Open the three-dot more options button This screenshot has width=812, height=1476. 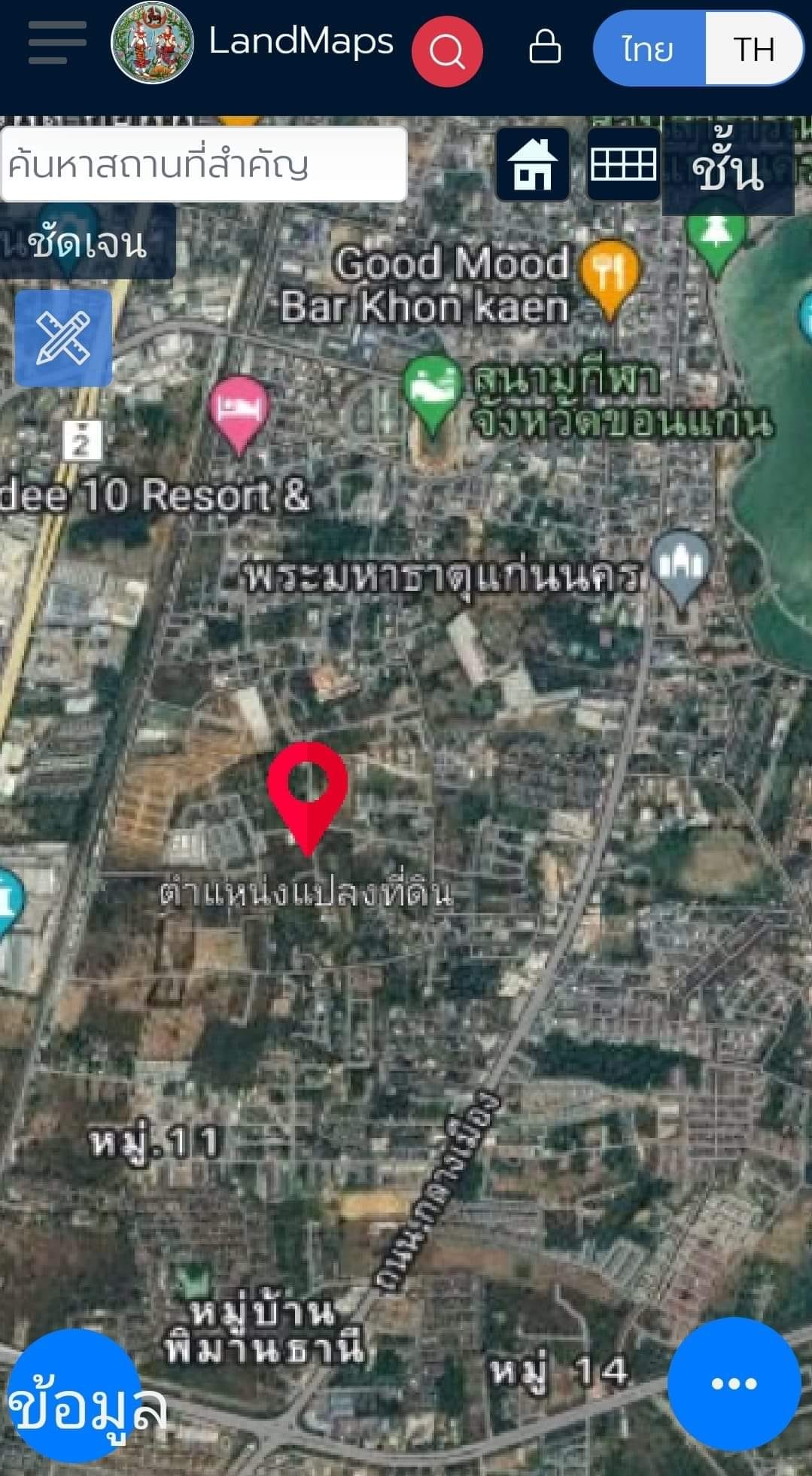[734, 1383]
